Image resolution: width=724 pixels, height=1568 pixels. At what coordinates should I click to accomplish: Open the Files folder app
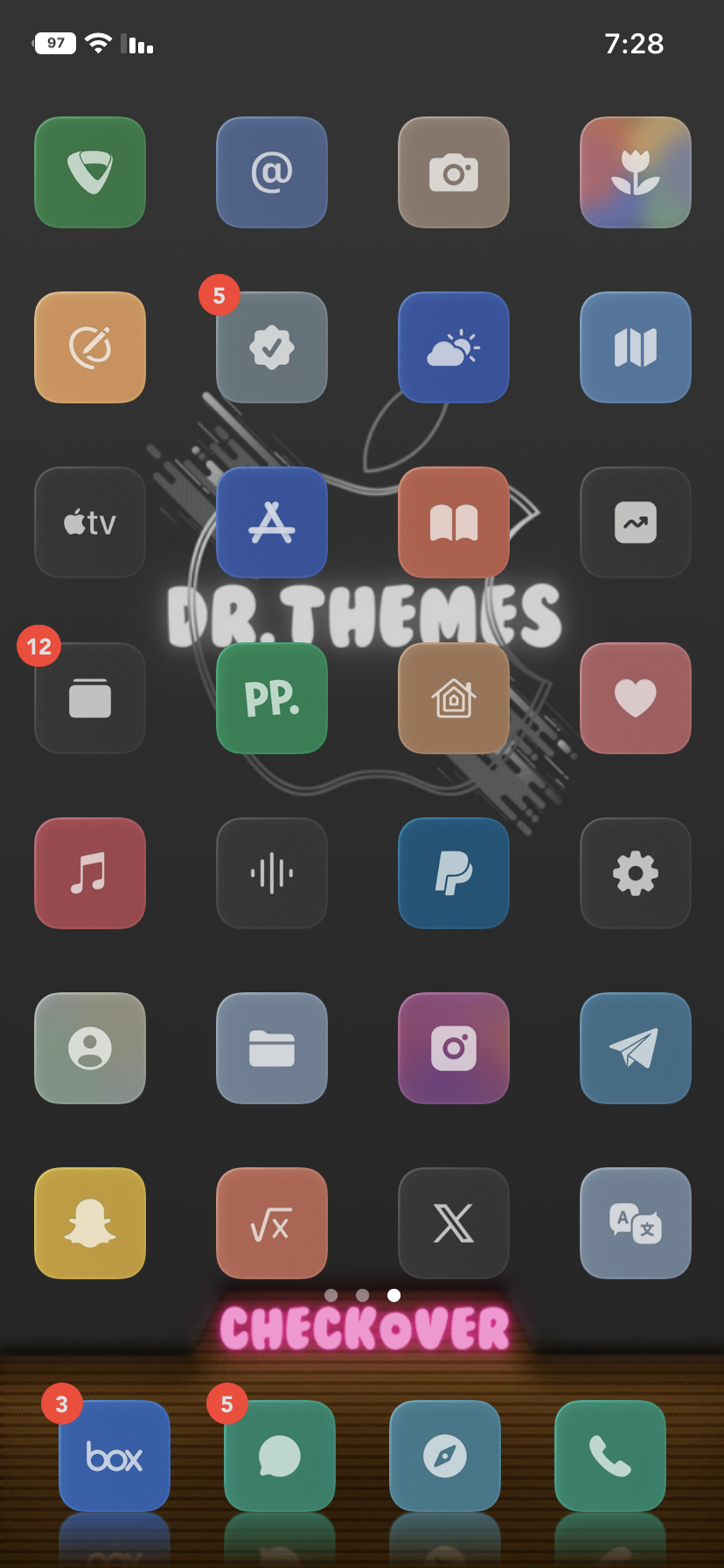272,1048
